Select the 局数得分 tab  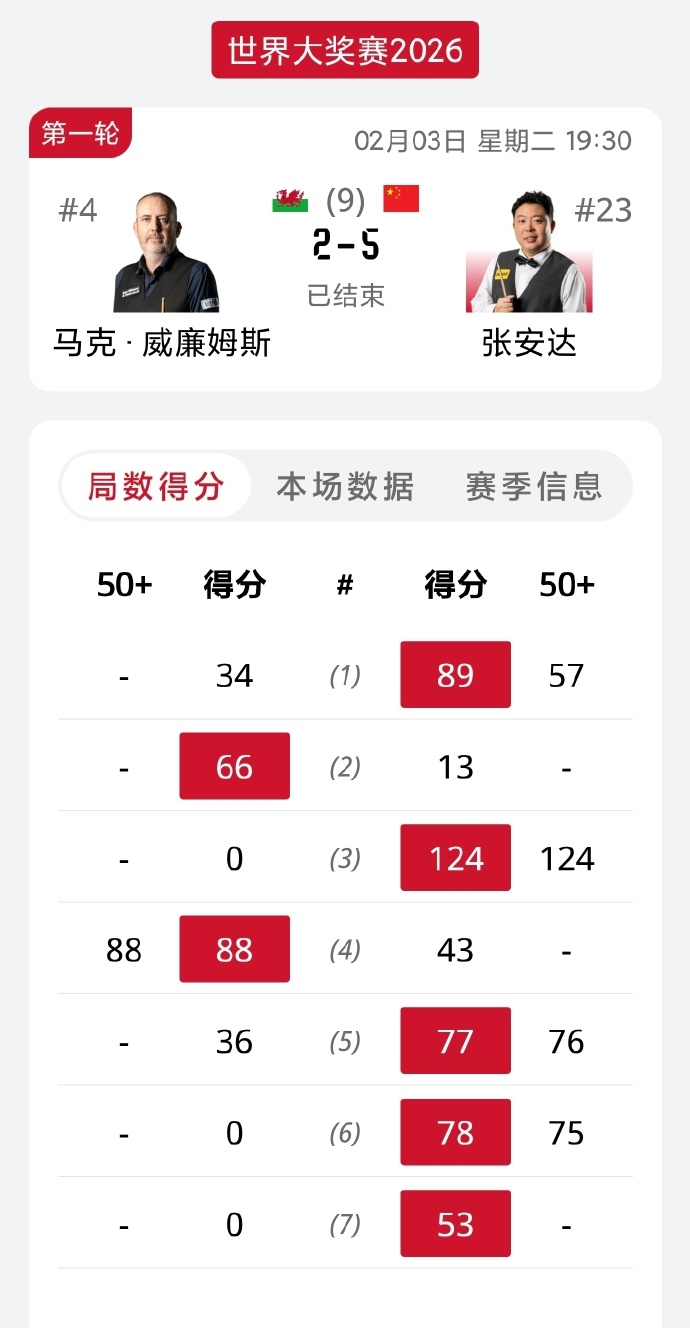pos(156,487)
